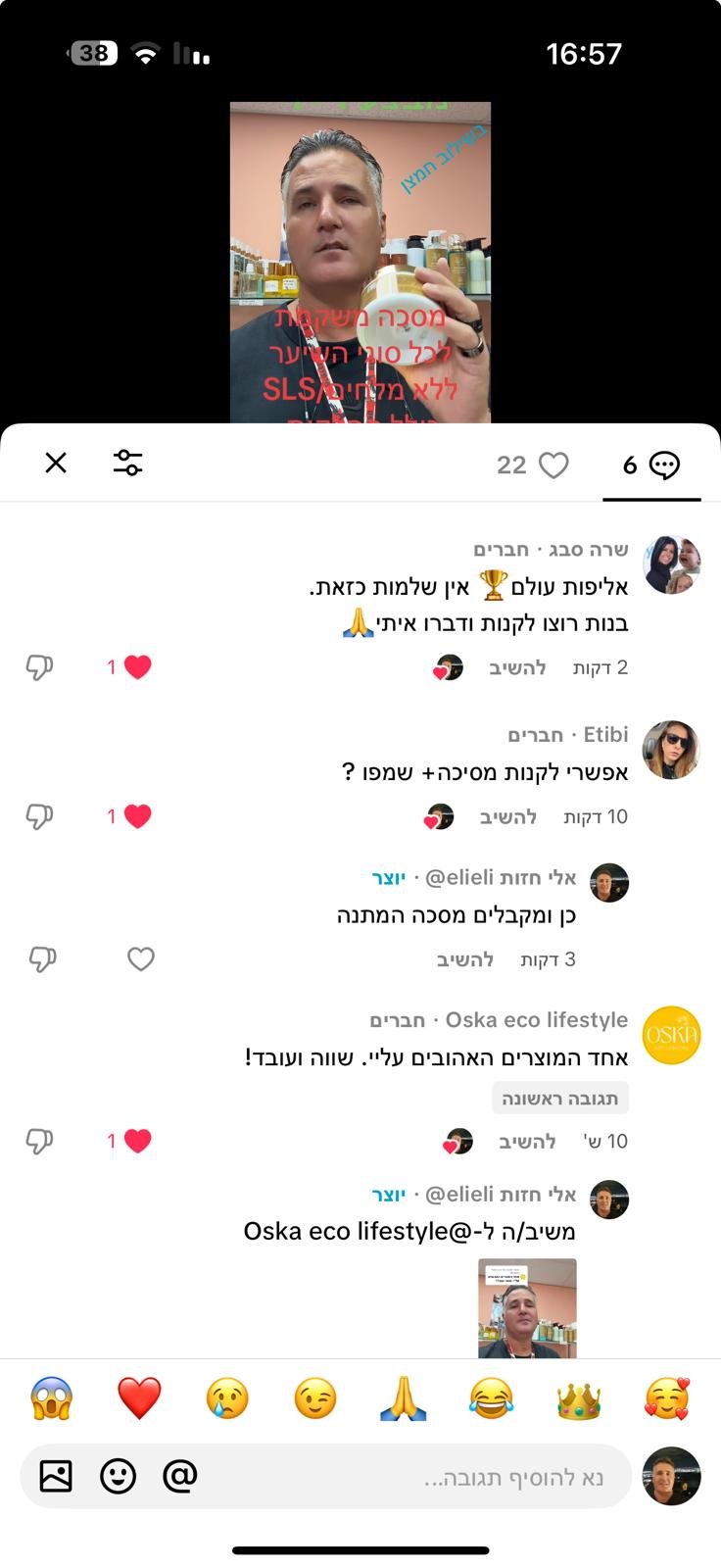Insert the crown emoji
The width and height of the screenshot is (721, 1568).
[579, 1398]
